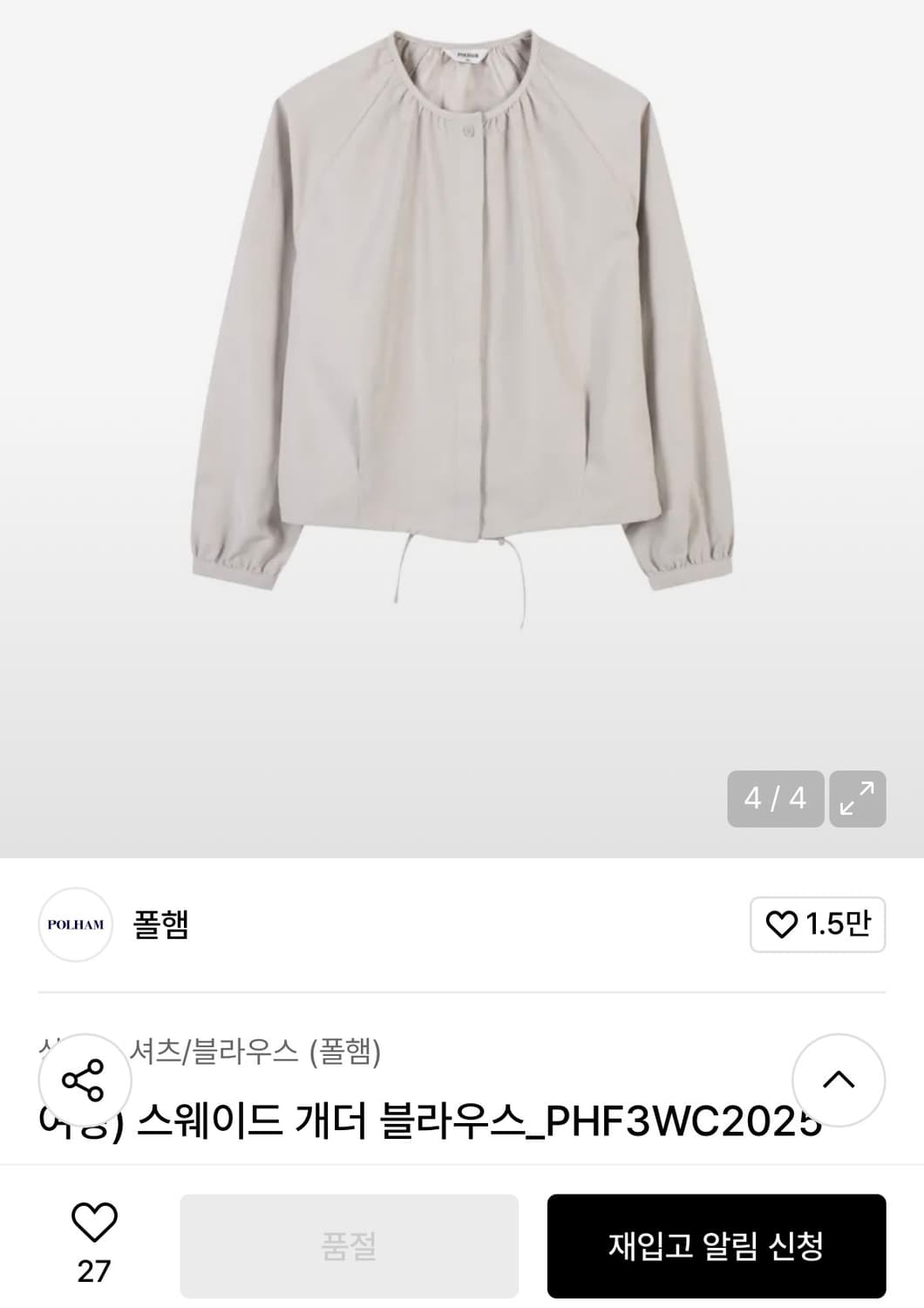Collapse the product info with the up chevron
The image size is (924, 1308).
[x=839, y=1079]
